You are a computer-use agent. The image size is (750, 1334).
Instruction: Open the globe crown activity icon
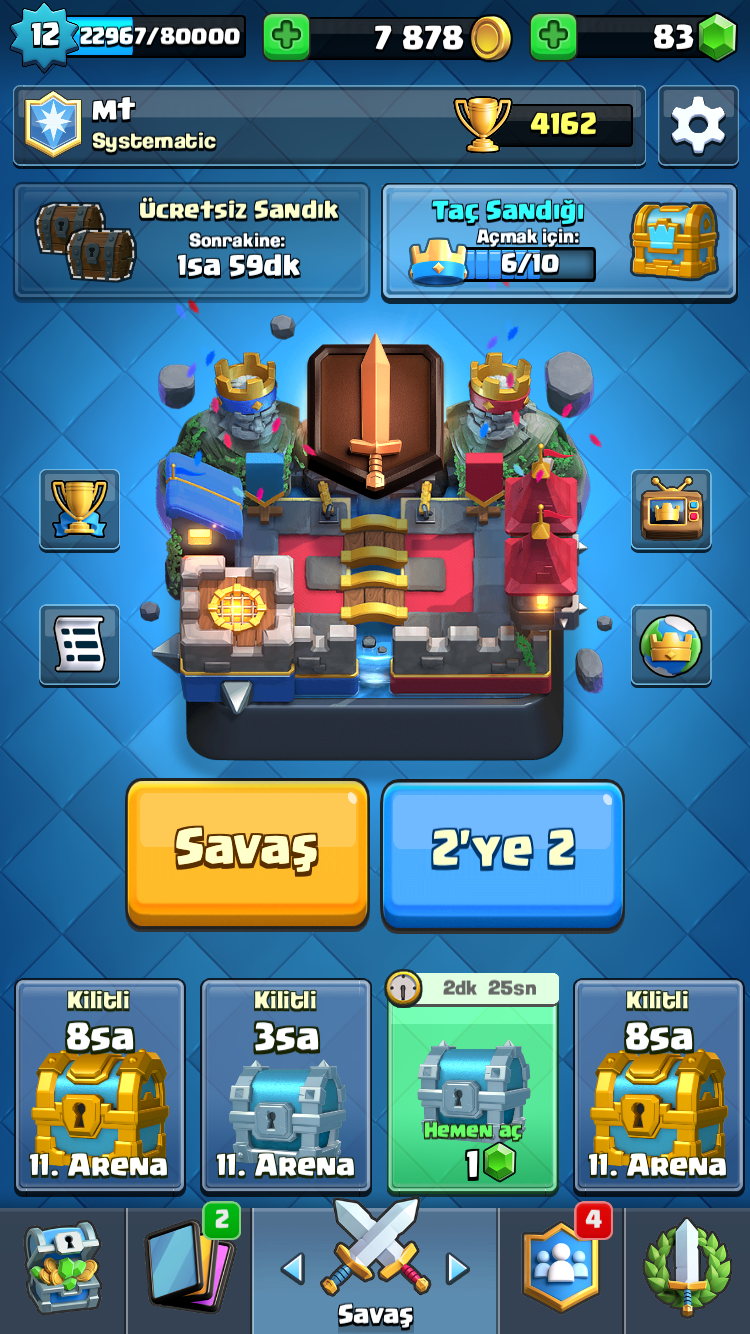point(671,645)
